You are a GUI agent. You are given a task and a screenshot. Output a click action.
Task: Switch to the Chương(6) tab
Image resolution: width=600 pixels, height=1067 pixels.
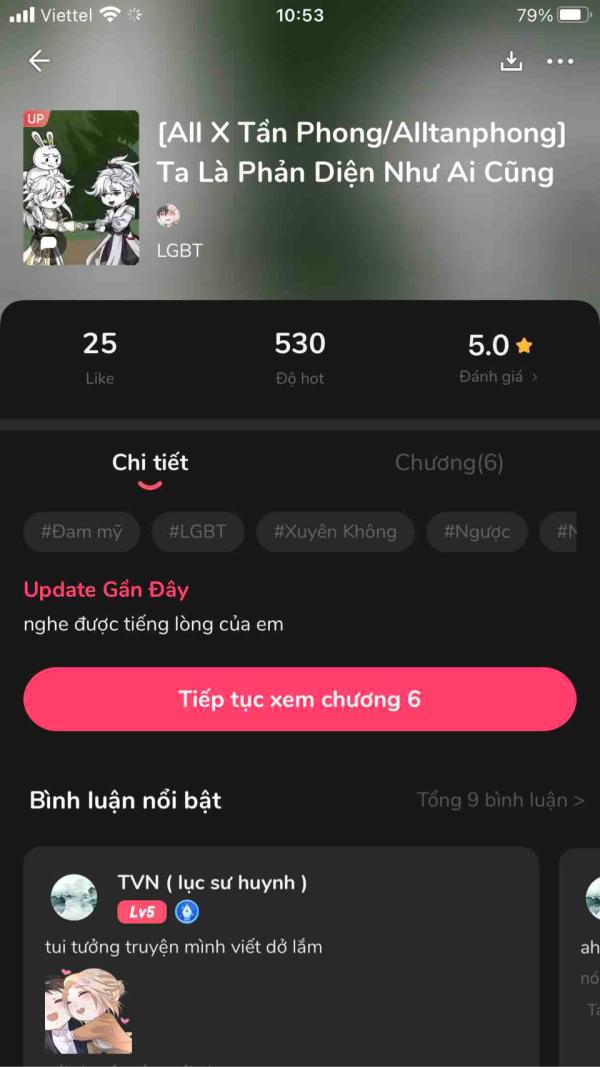coord(449,463)
